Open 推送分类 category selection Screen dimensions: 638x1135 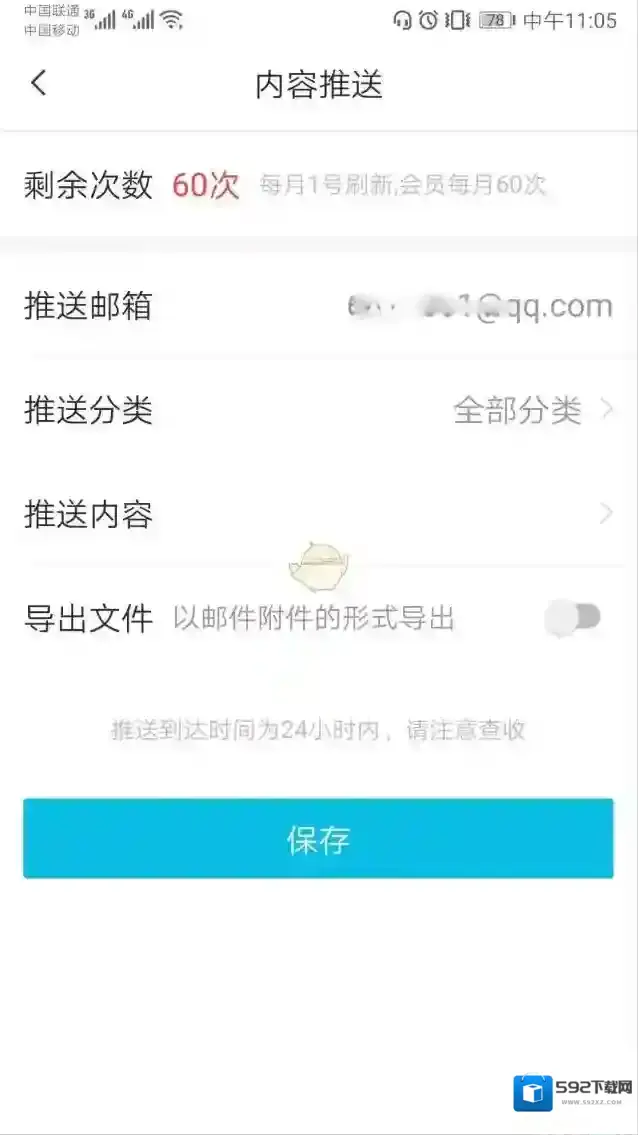pyautogui.click(x=532, y=410)
